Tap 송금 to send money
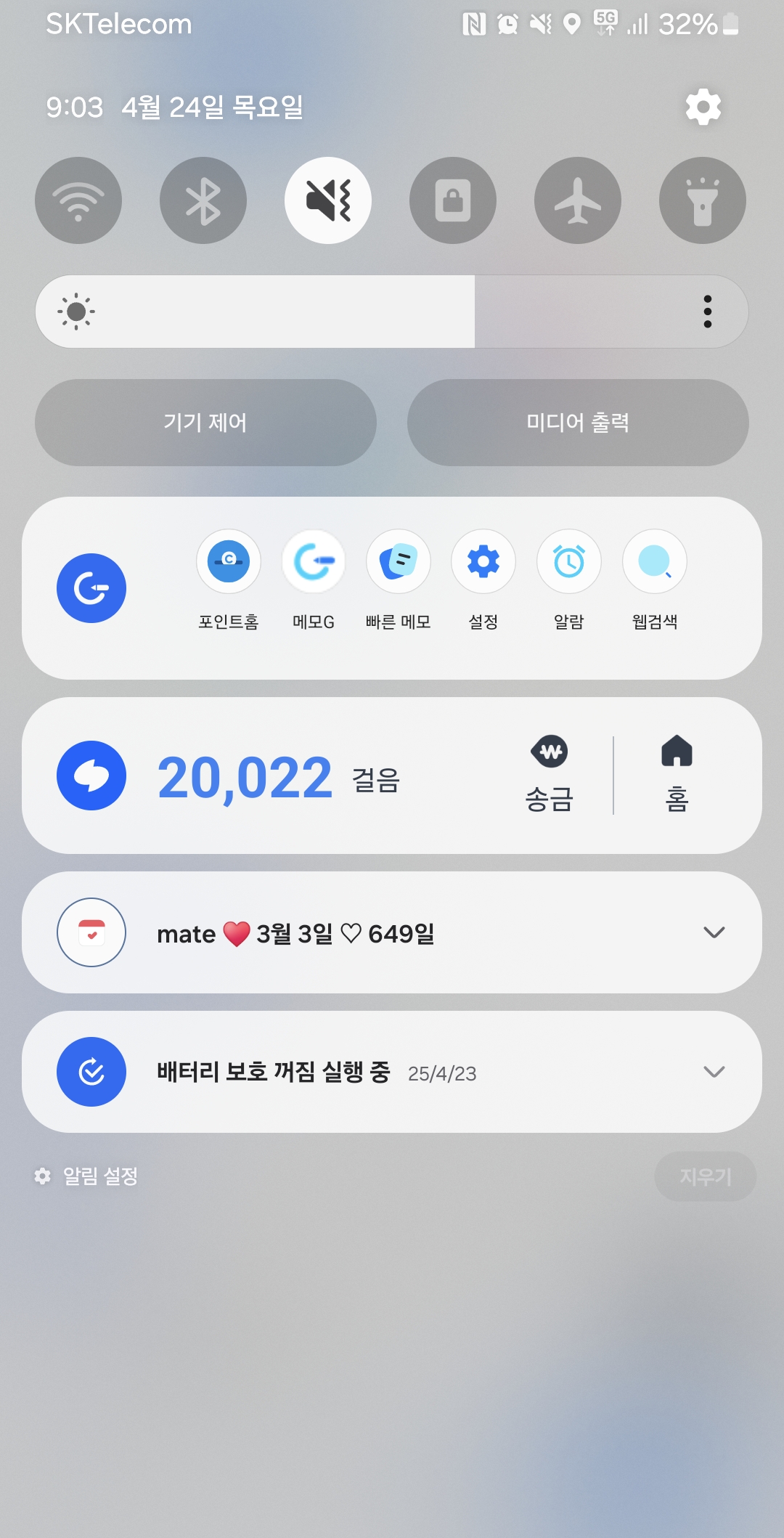 (x=550, y=774)
